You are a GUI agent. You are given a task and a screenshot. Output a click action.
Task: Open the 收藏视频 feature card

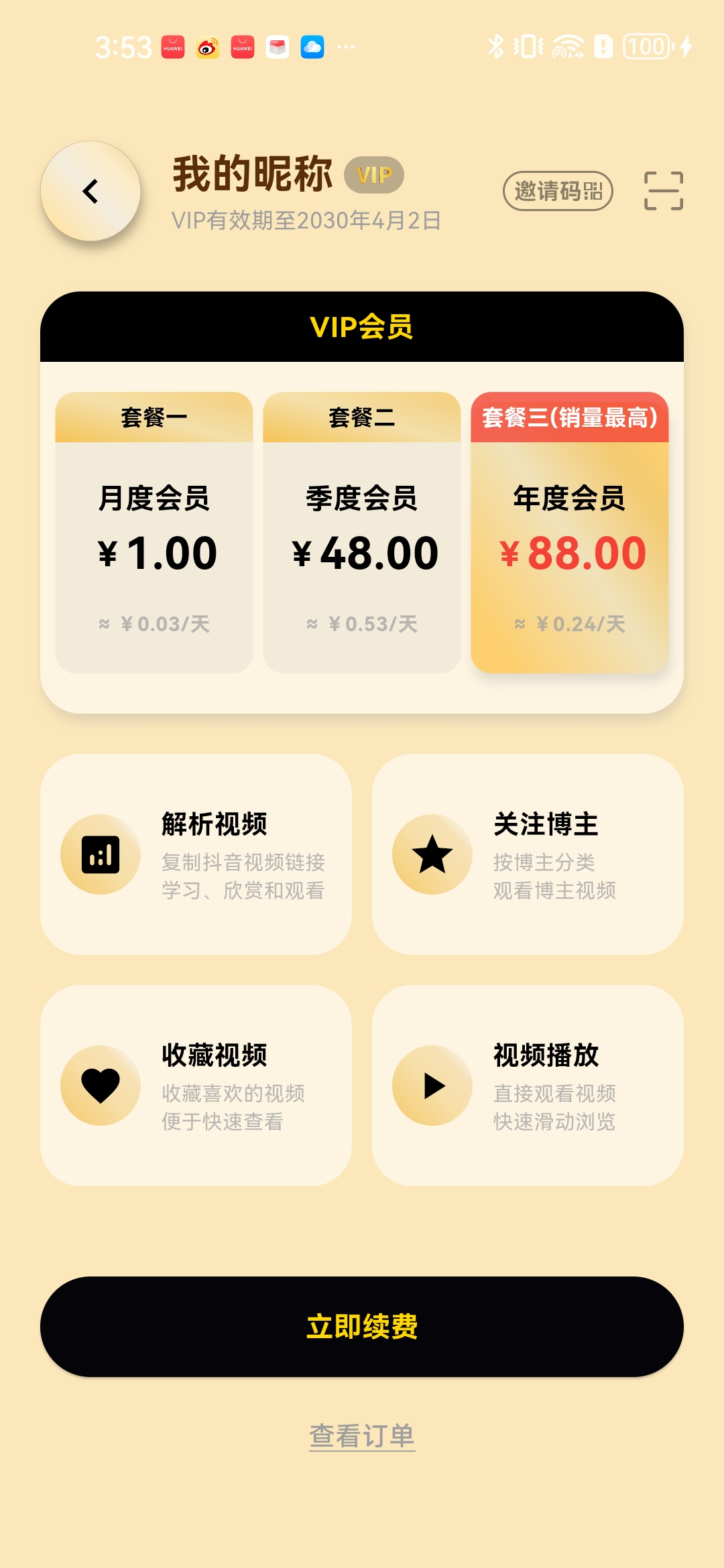196,1086
